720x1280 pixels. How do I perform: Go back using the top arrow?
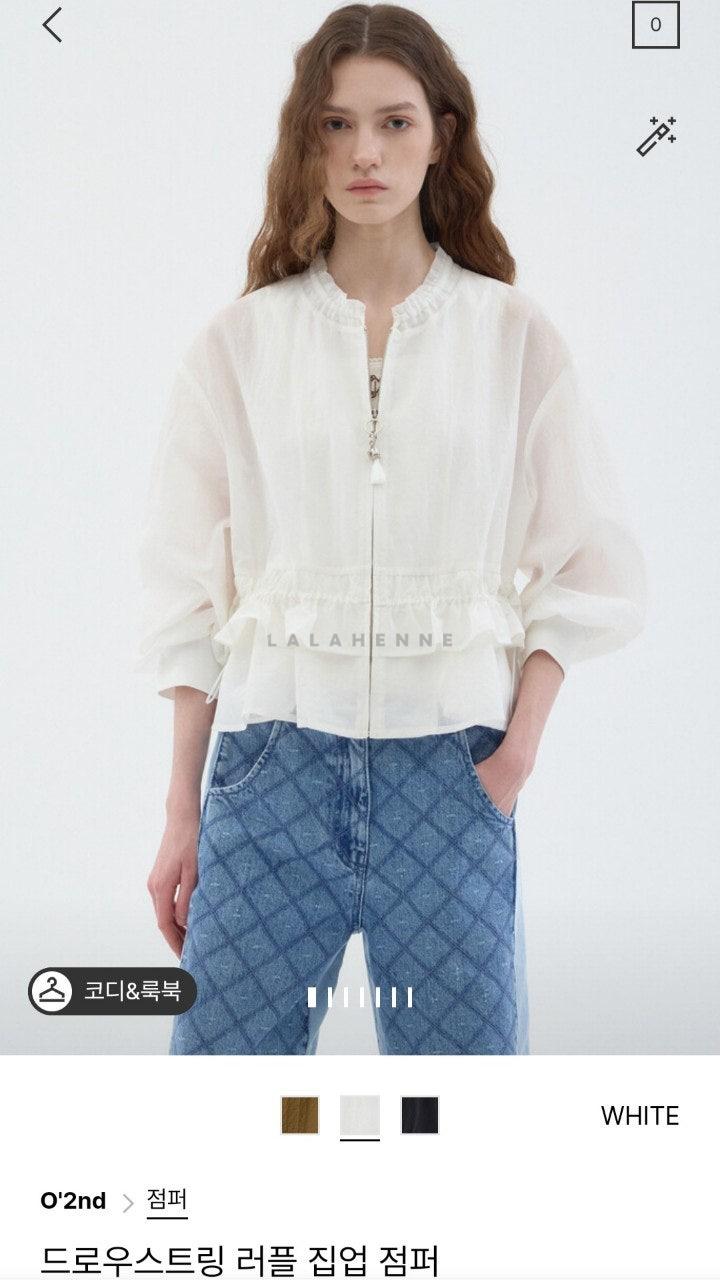[52, 25]
